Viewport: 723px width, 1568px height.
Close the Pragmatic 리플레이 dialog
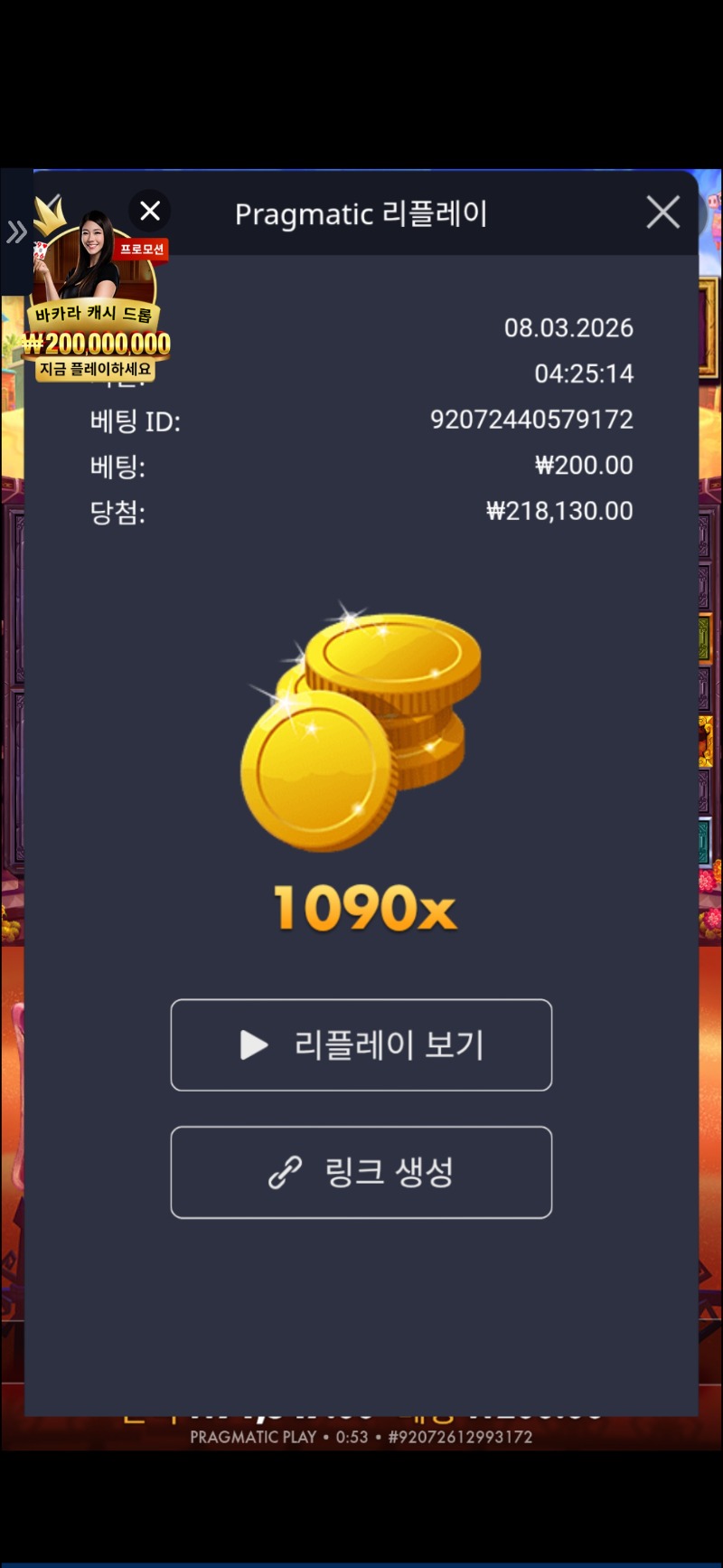pyautogui.click(x=663, y=213)
